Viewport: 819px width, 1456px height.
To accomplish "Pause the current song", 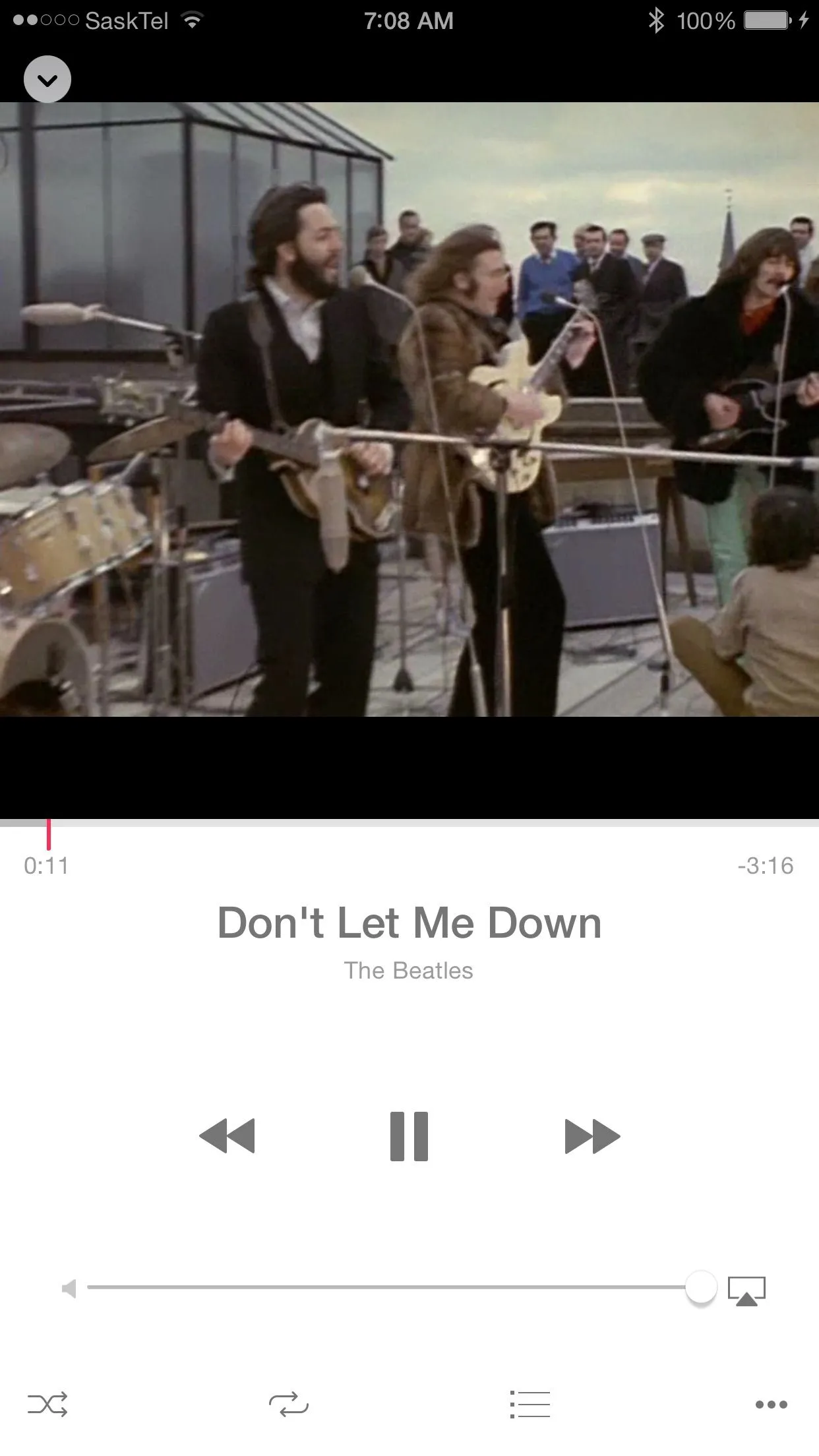I will (x=409, y=1136).
